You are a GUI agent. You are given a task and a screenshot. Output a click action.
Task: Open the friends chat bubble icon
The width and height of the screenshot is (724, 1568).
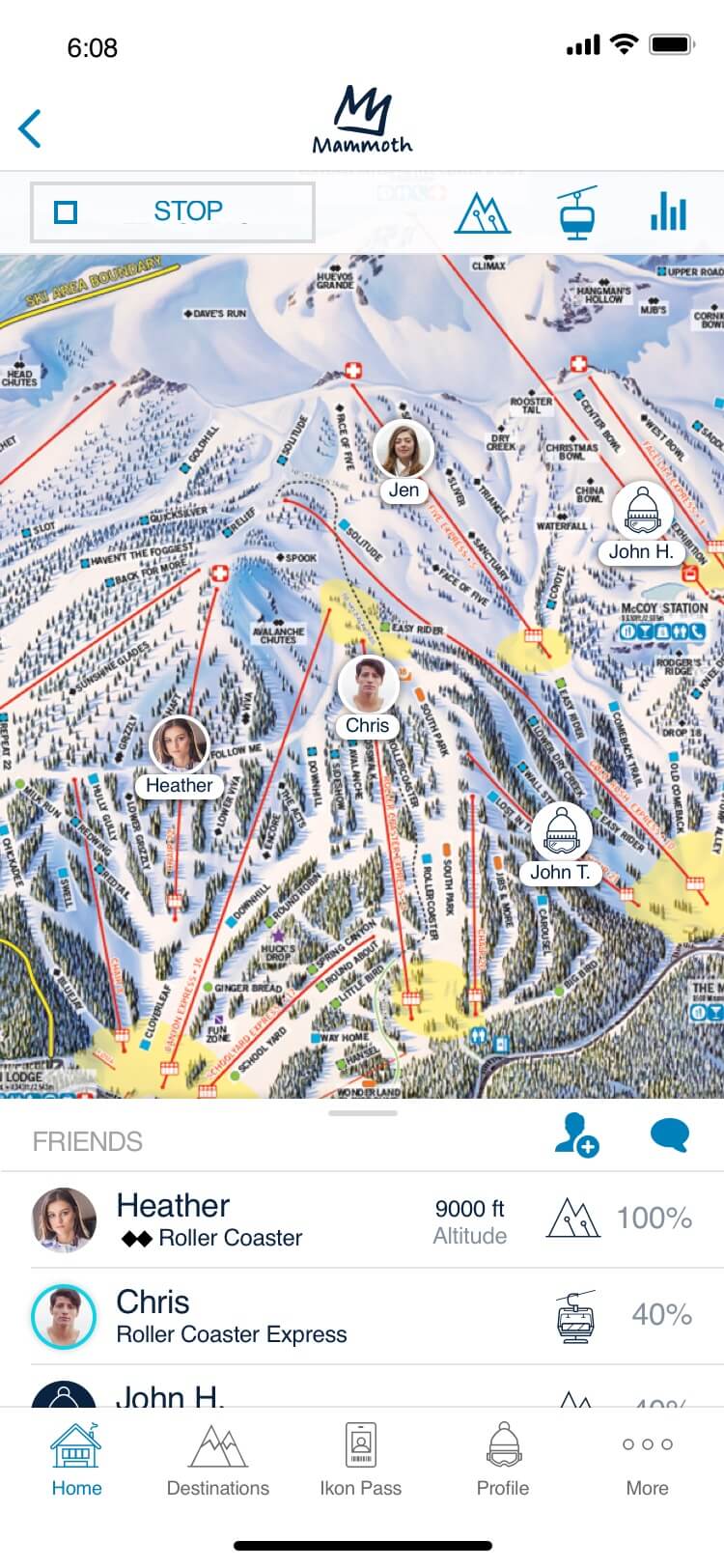[669, 1135]
